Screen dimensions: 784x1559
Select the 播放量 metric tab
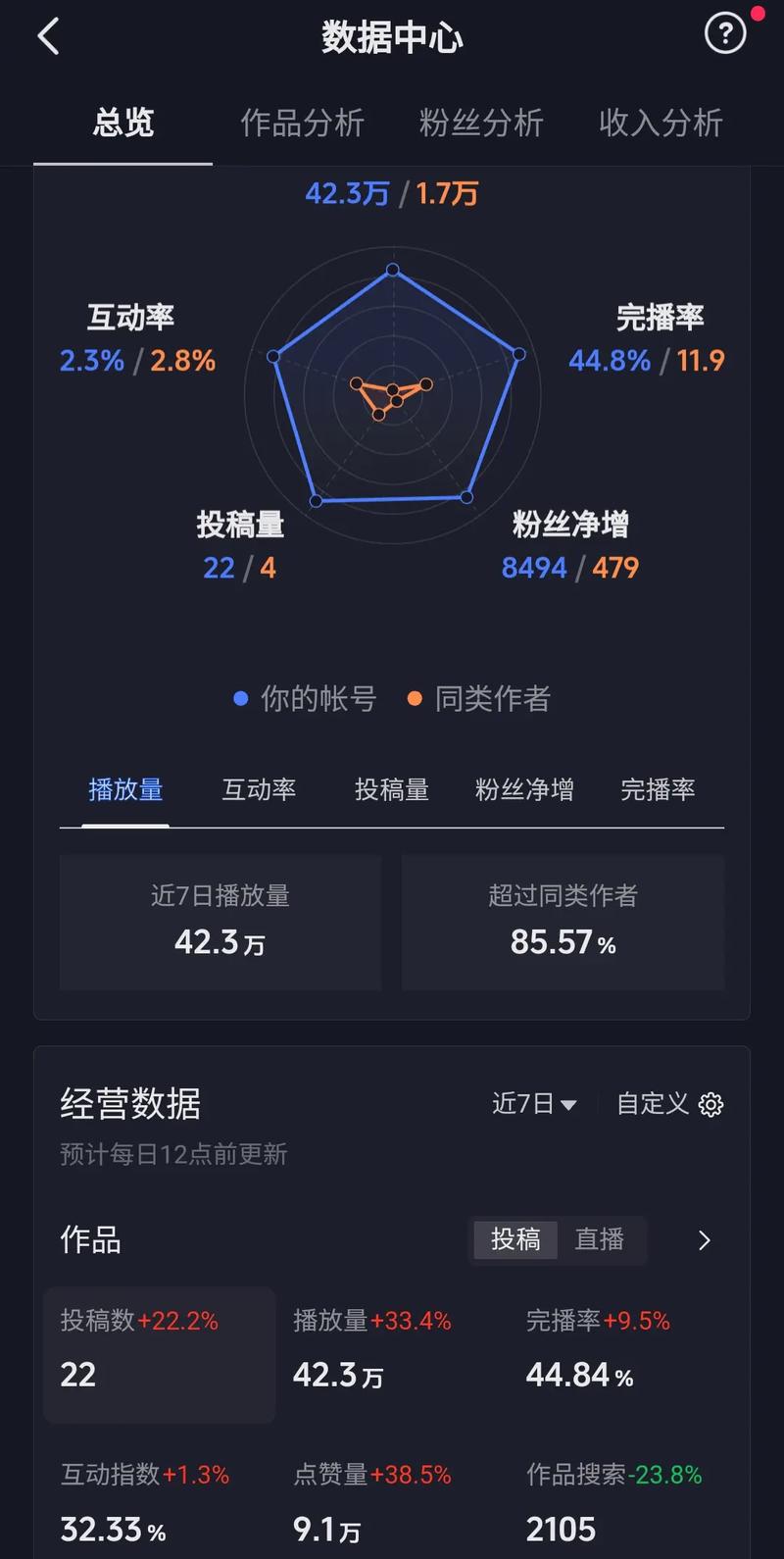click(125, 790)
